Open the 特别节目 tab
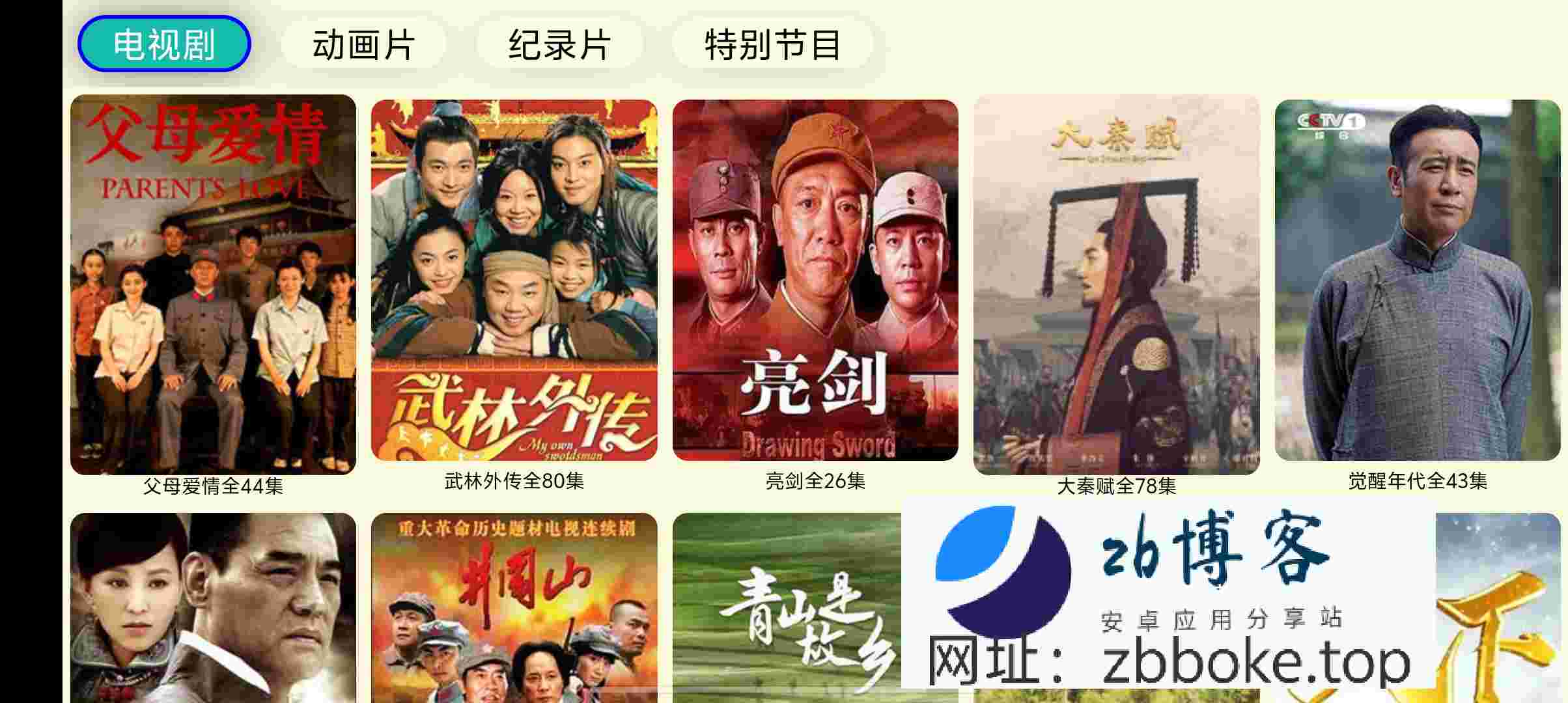Screen dimensions: 1568x703 (772, 44)
